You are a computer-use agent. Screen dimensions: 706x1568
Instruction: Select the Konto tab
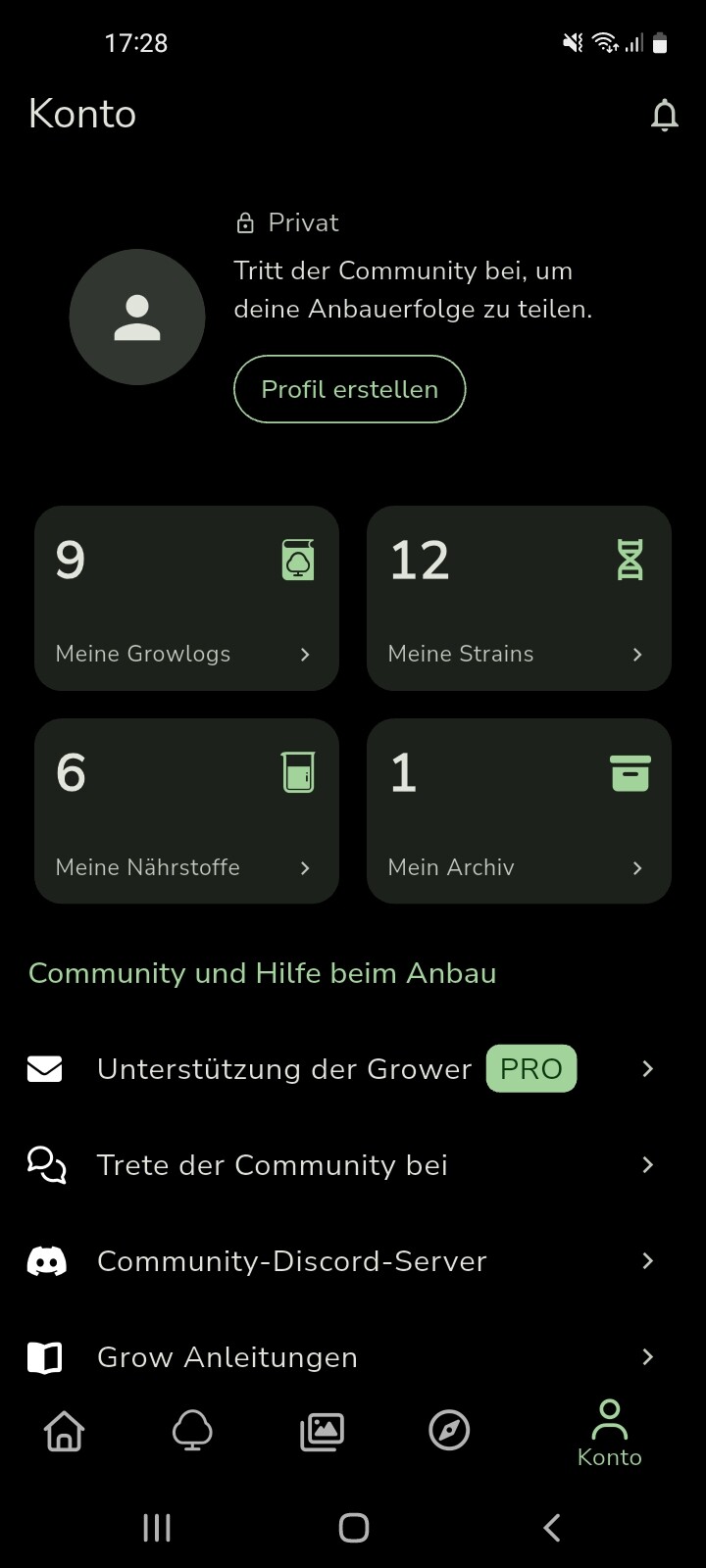[x=609, y=1434]
